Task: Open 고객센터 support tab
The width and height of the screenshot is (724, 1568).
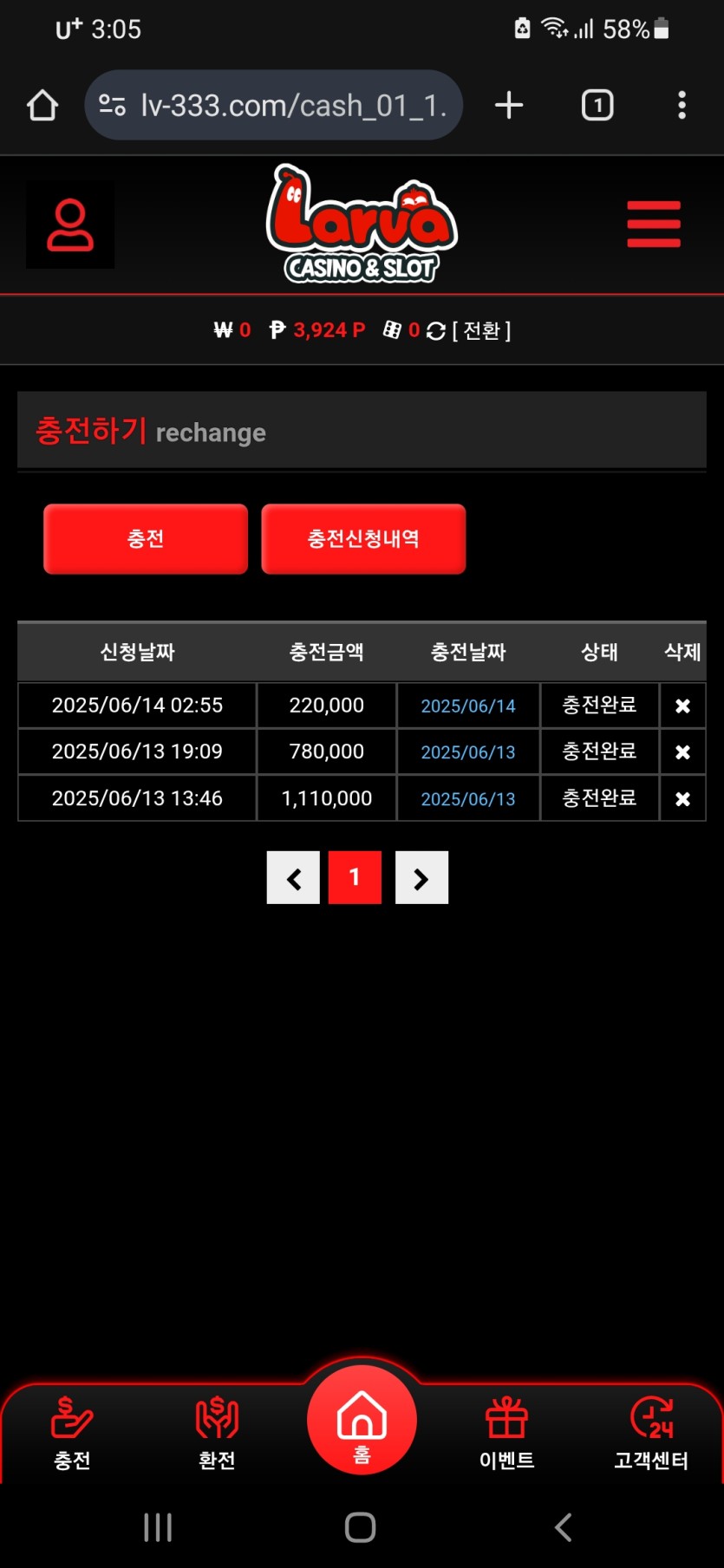Action: [651, 1434]
